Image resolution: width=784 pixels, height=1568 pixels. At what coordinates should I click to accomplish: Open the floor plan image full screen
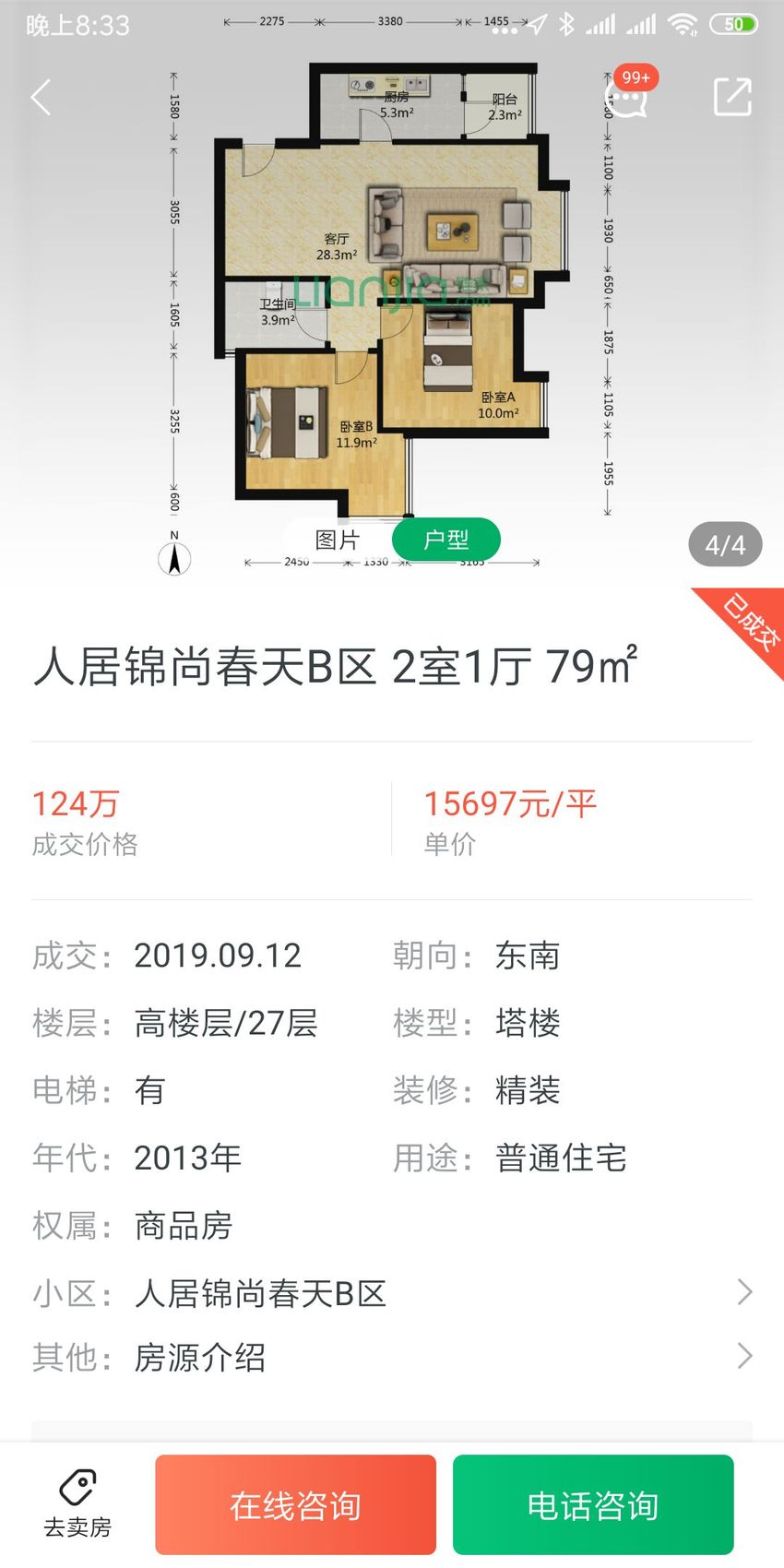click(x=391, y=295)
